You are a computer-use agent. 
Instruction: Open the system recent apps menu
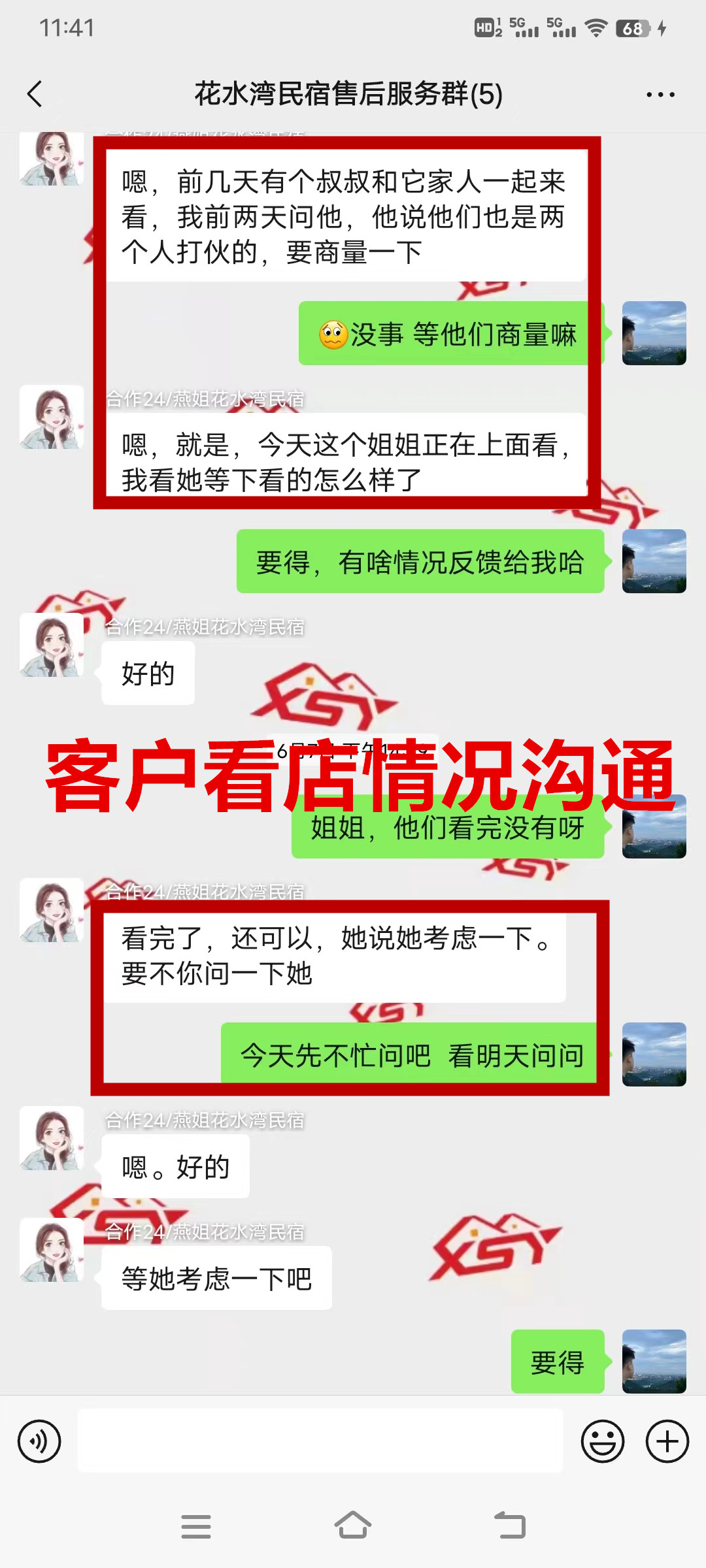point(196,1526)
